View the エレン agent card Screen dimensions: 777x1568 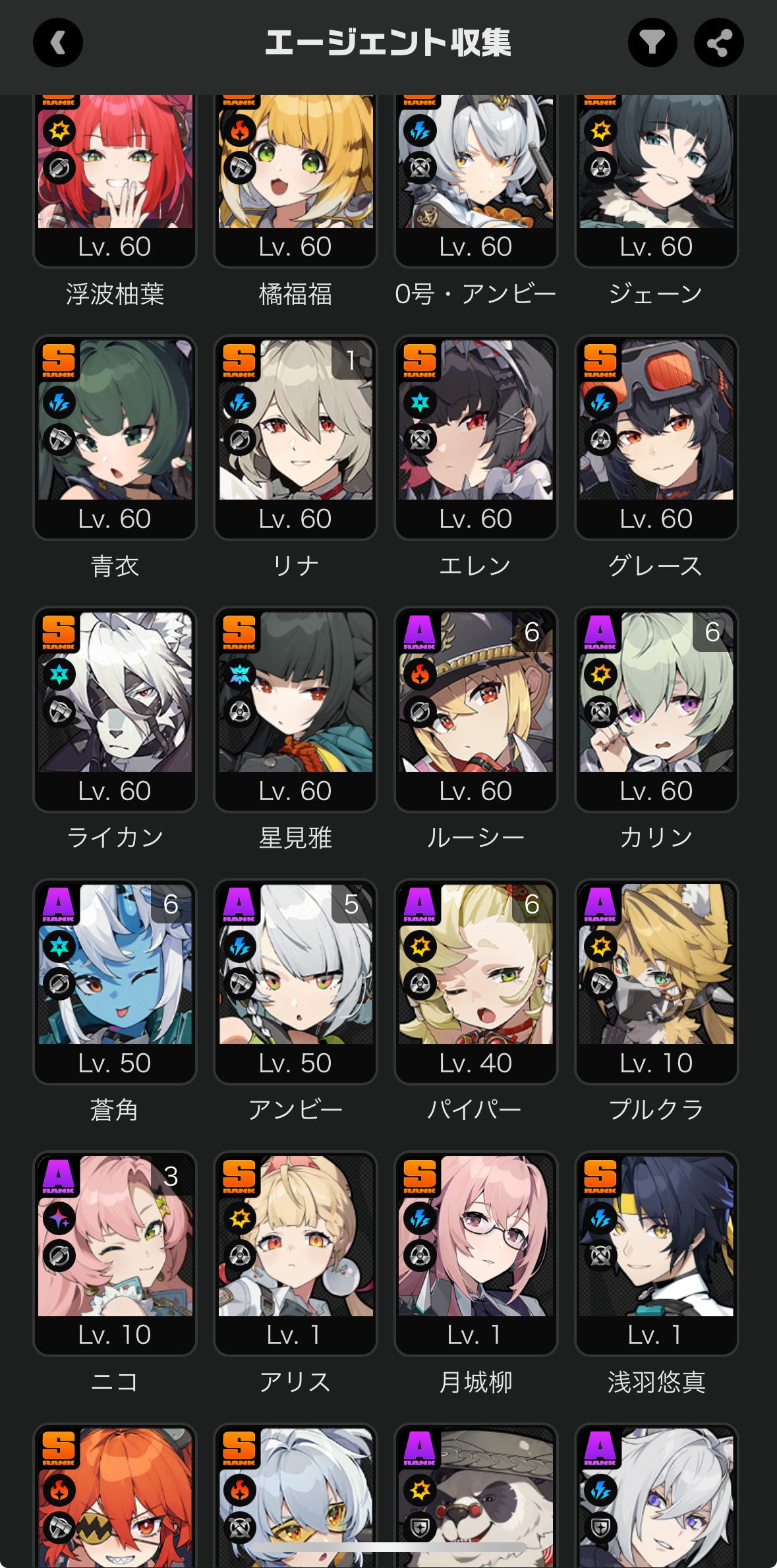click(476, 438)
